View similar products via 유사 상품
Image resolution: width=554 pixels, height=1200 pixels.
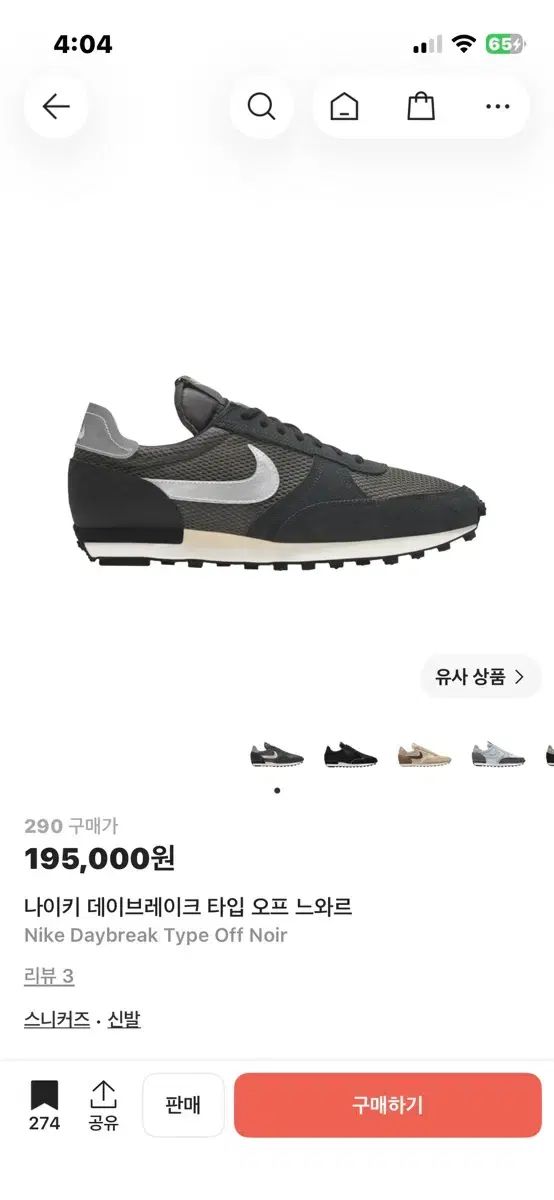tap(480, 677)
